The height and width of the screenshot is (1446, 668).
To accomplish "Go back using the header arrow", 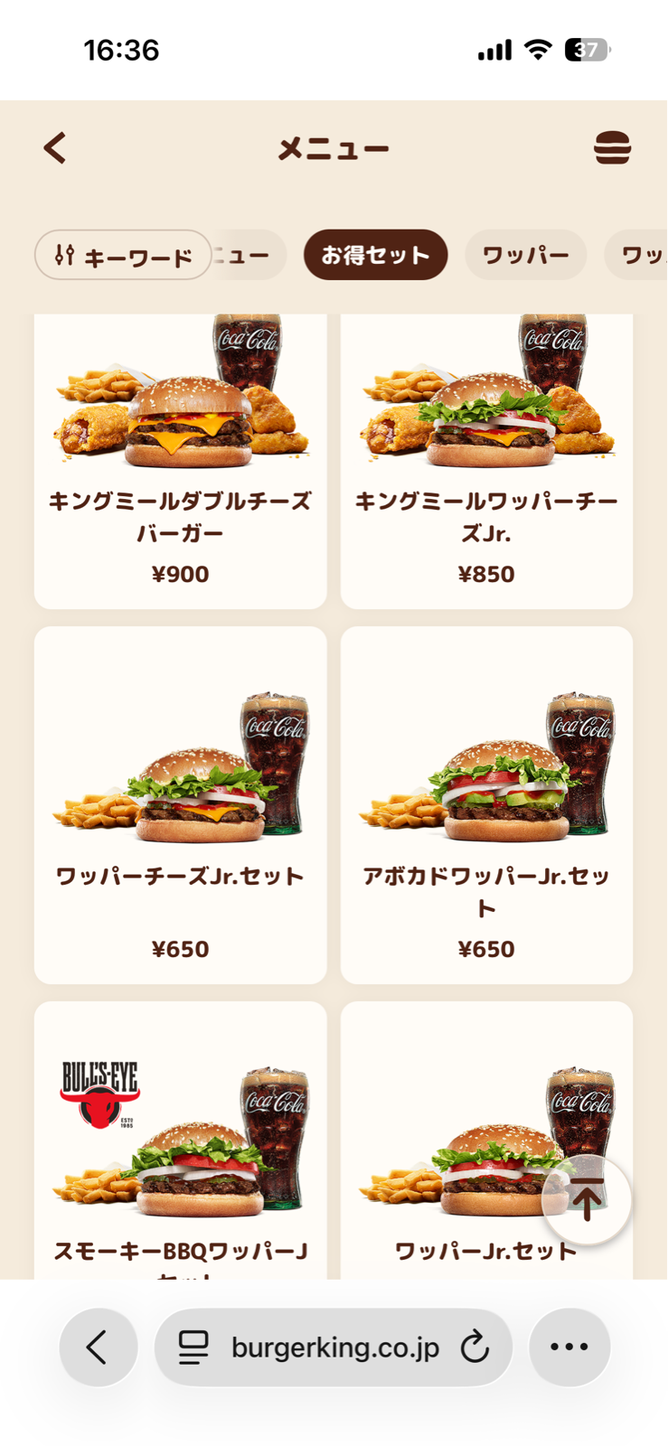I will [55, 149].
